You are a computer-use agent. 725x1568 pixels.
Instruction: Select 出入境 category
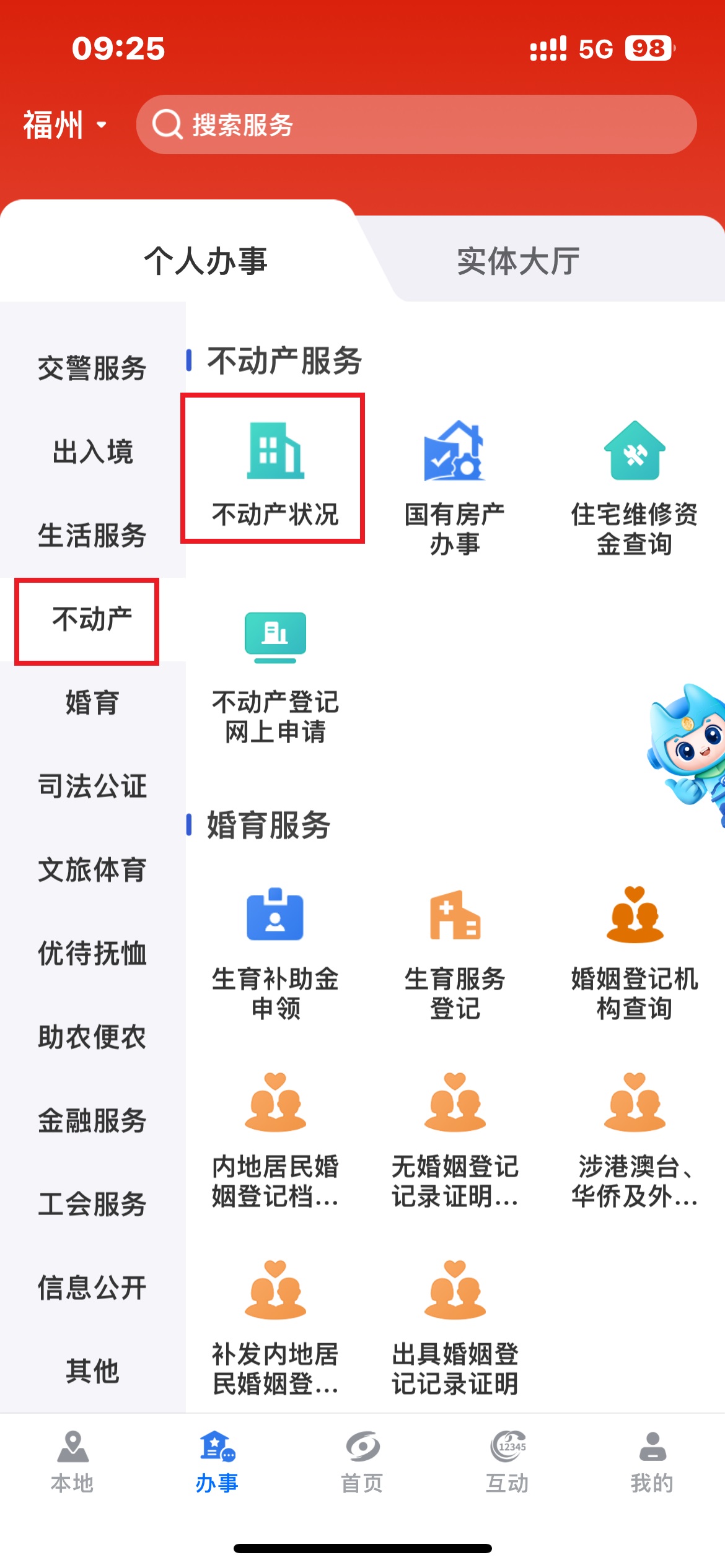pyautogui.click(x=92, y=452)
